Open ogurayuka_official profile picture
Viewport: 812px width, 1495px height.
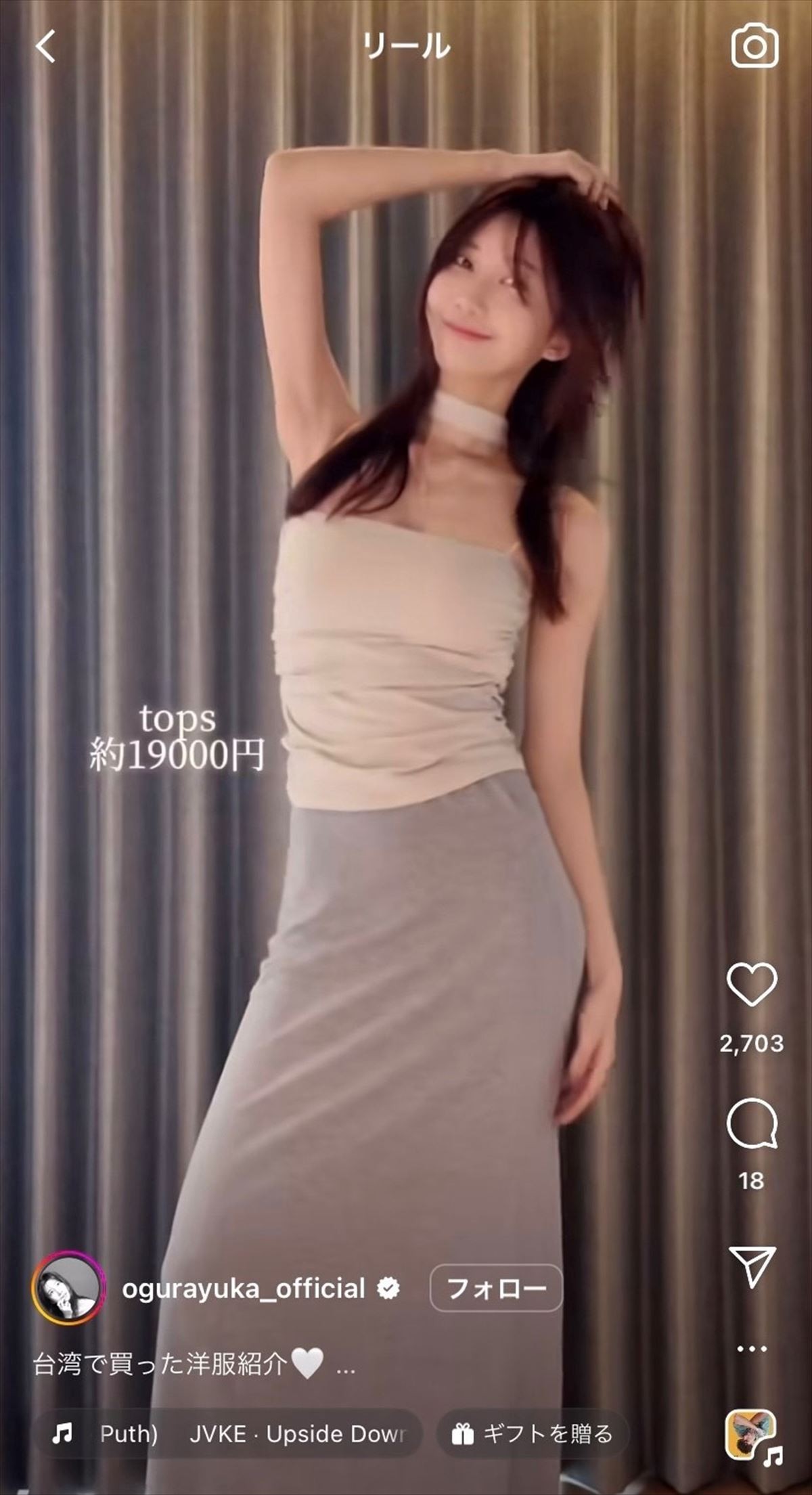click(68, 1289)
